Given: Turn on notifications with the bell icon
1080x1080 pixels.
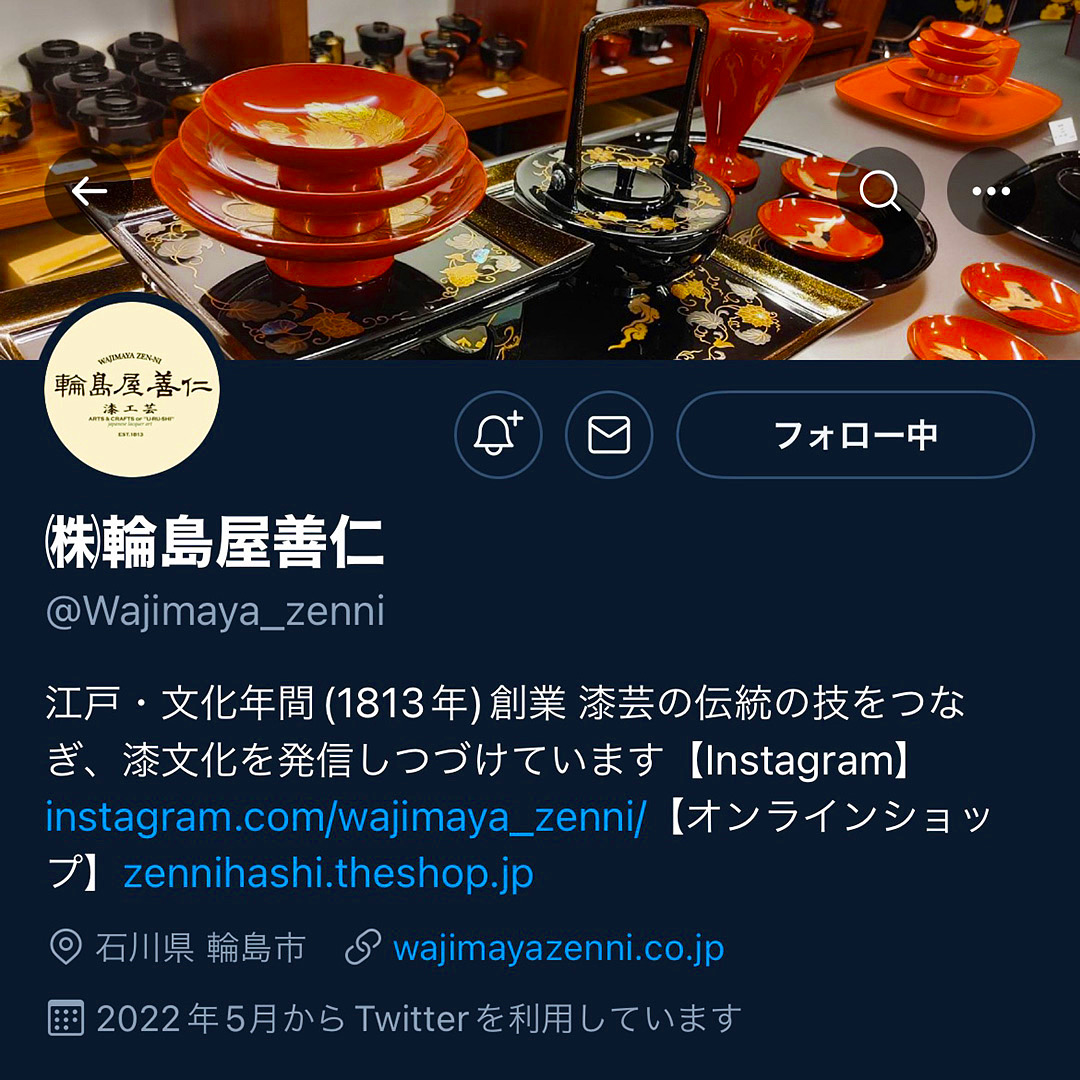Looking at the screenshot, I should click(x=498, y=435).
